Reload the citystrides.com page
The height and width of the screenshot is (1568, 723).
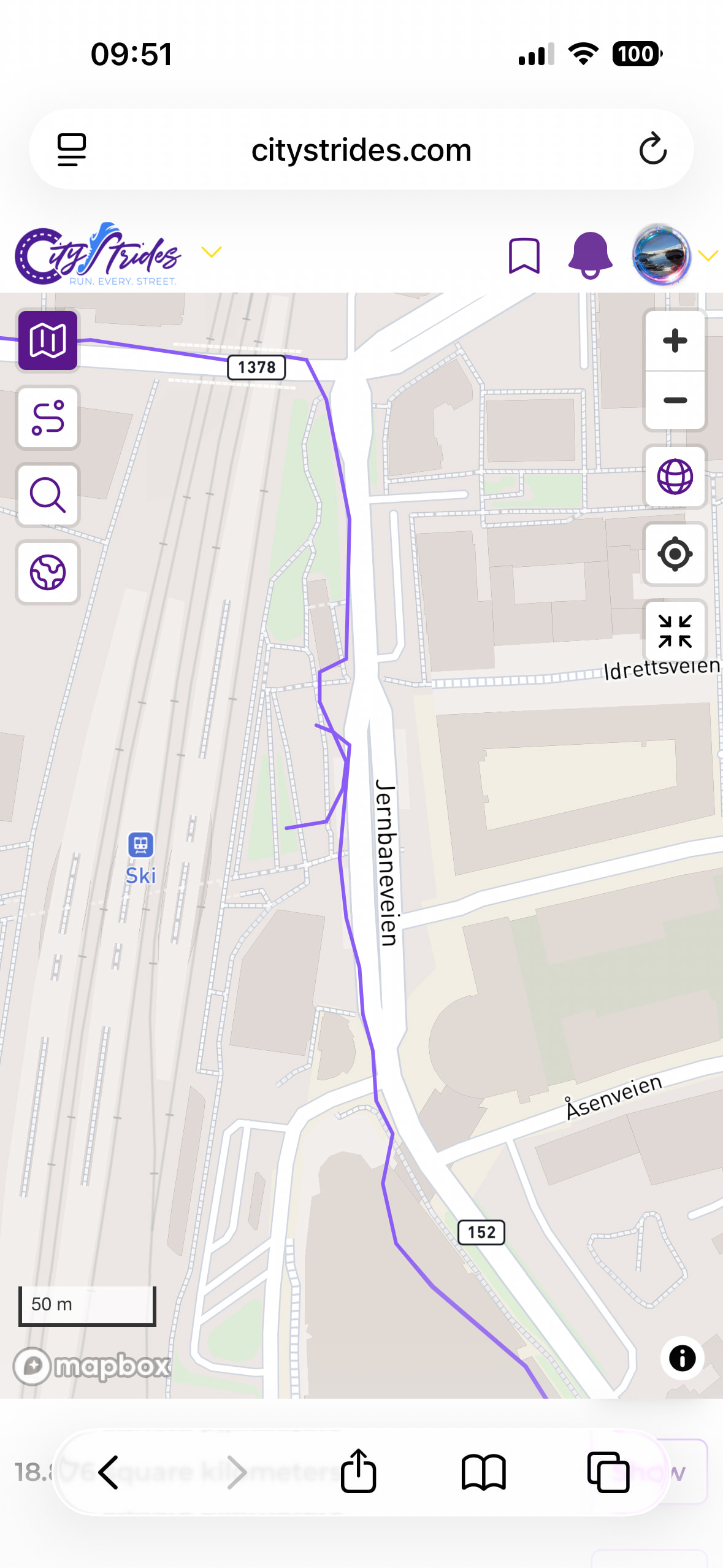click(652, 149)
